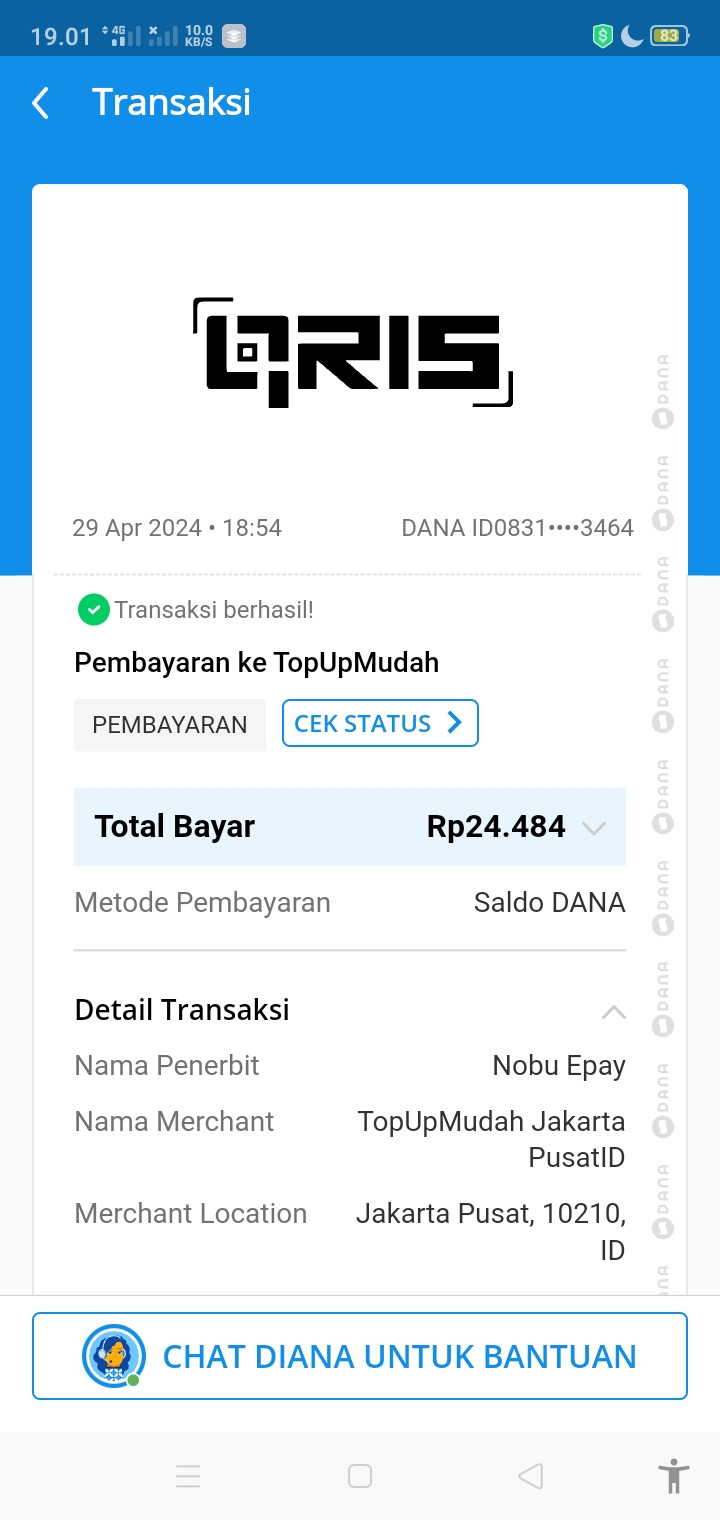The width and height of the screenshot is (720, 1520).
Task: Tap the CEK STATUS button
Action: (380, 723)
